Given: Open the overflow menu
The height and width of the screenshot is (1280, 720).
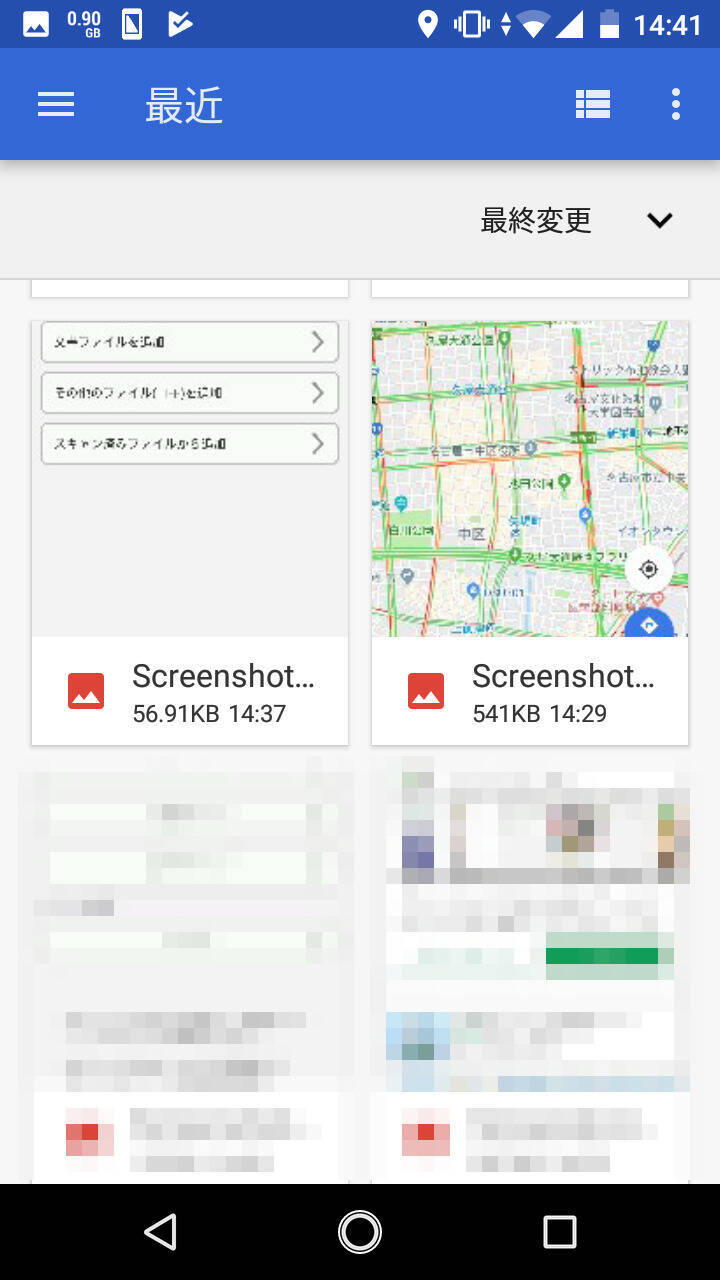Looking at the screenshot, I should tap(676, 104).
